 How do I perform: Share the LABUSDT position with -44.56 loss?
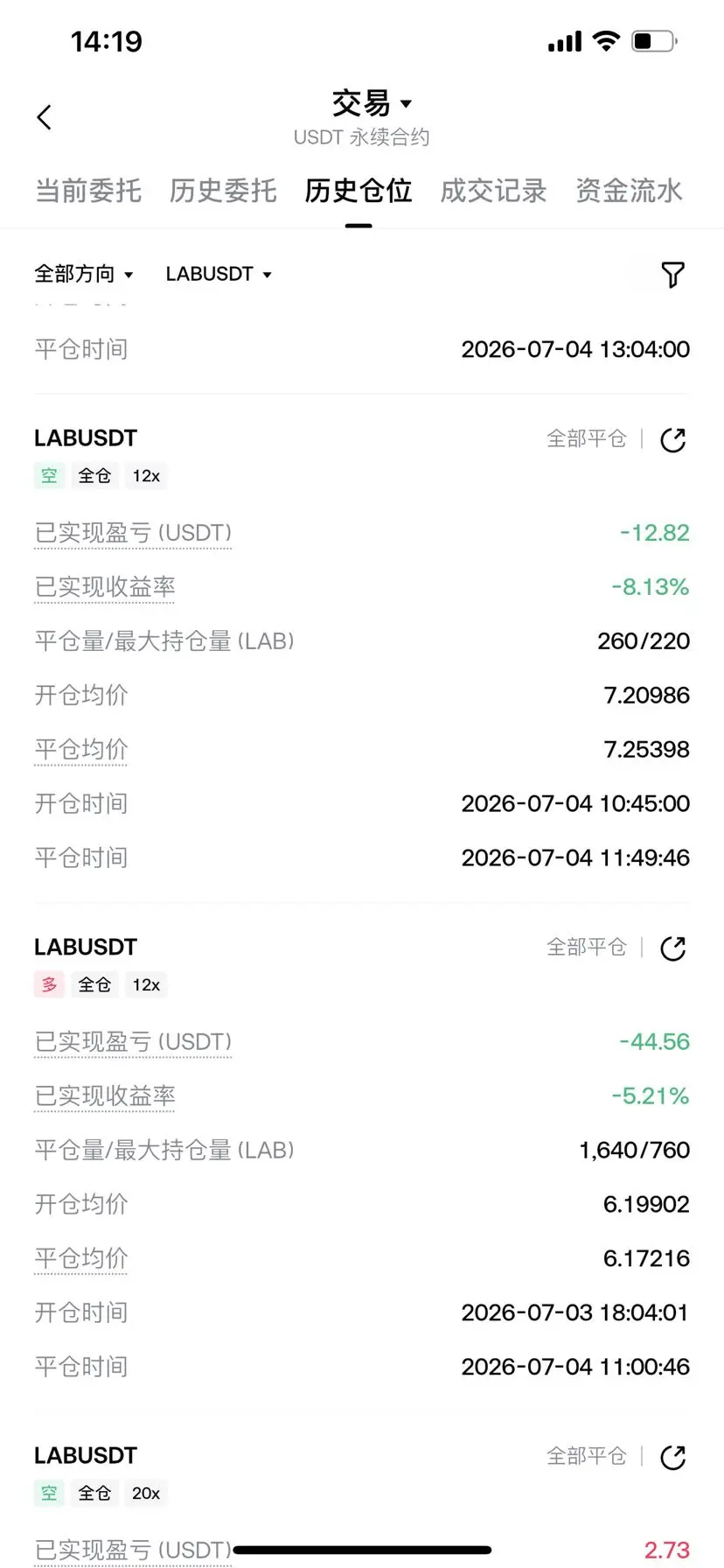point(672,948)
